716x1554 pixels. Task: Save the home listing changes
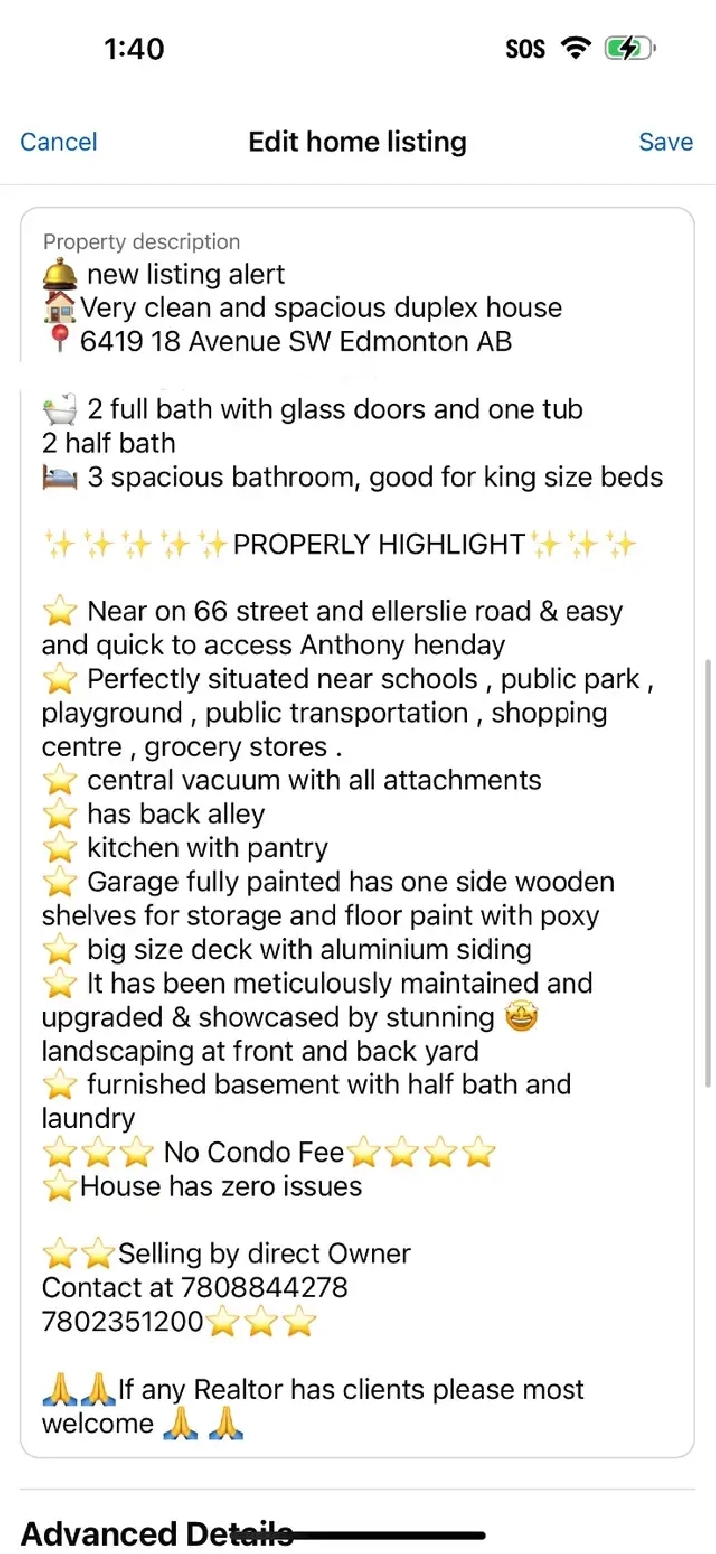pos(666,142)
